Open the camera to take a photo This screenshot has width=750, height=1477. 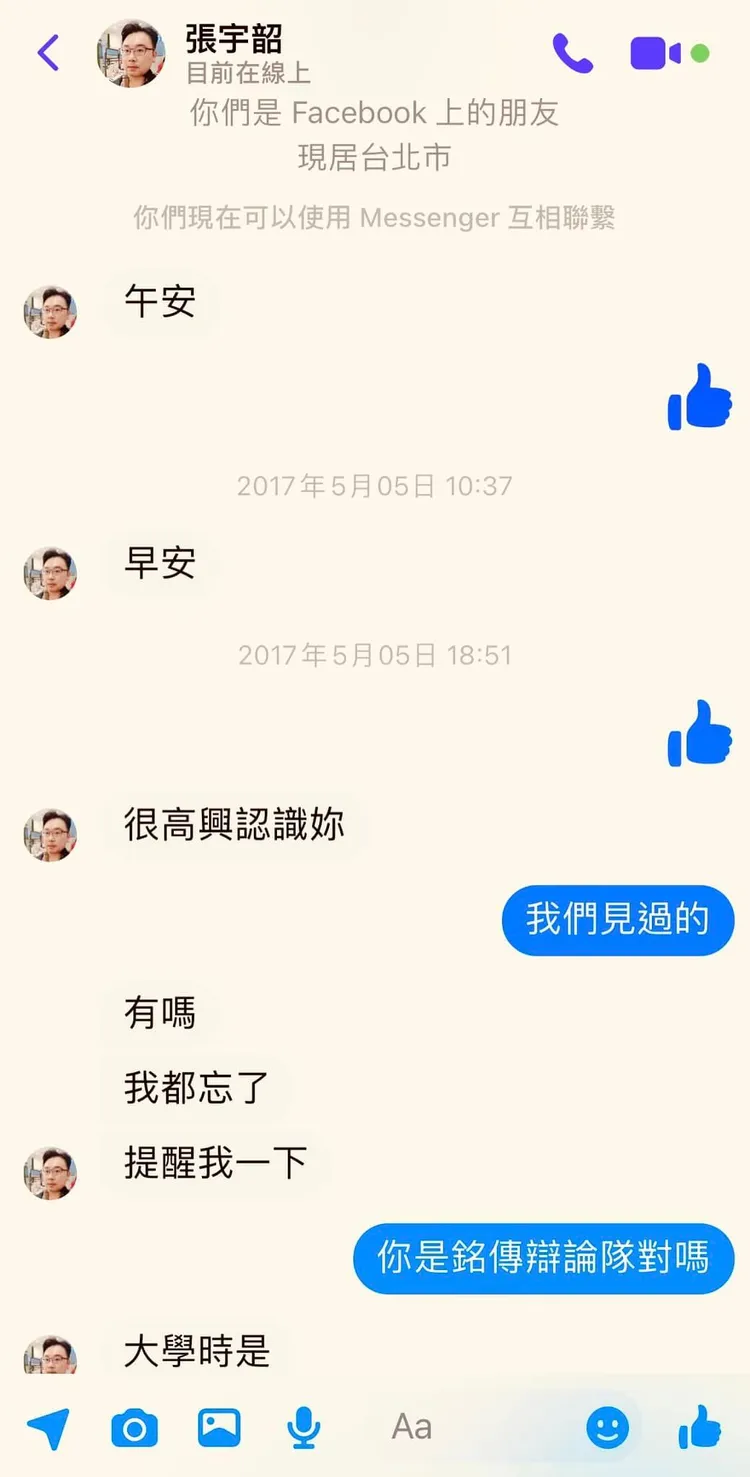[134, 1428]
